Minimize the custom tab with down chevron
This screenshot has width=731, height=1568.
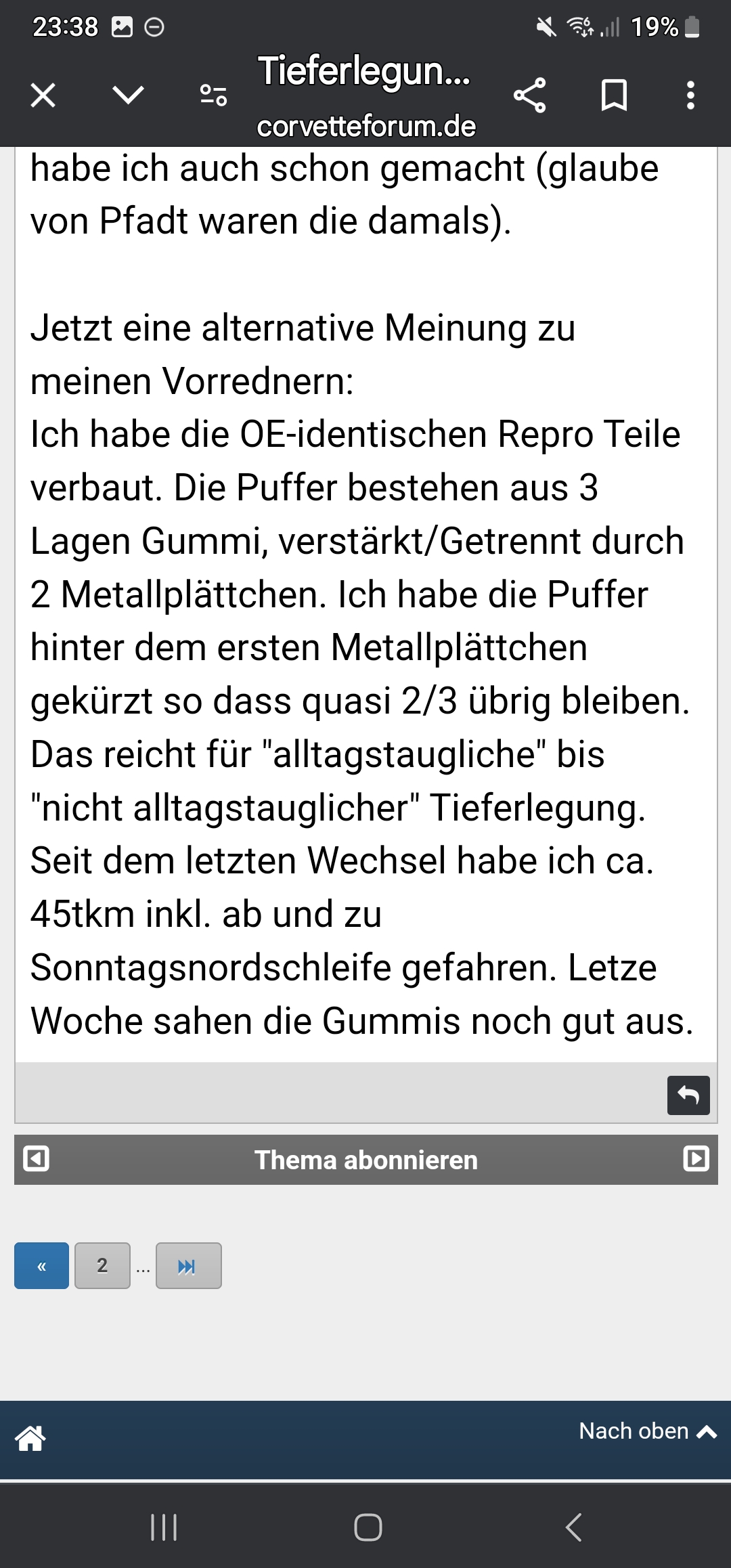[128, 95]
